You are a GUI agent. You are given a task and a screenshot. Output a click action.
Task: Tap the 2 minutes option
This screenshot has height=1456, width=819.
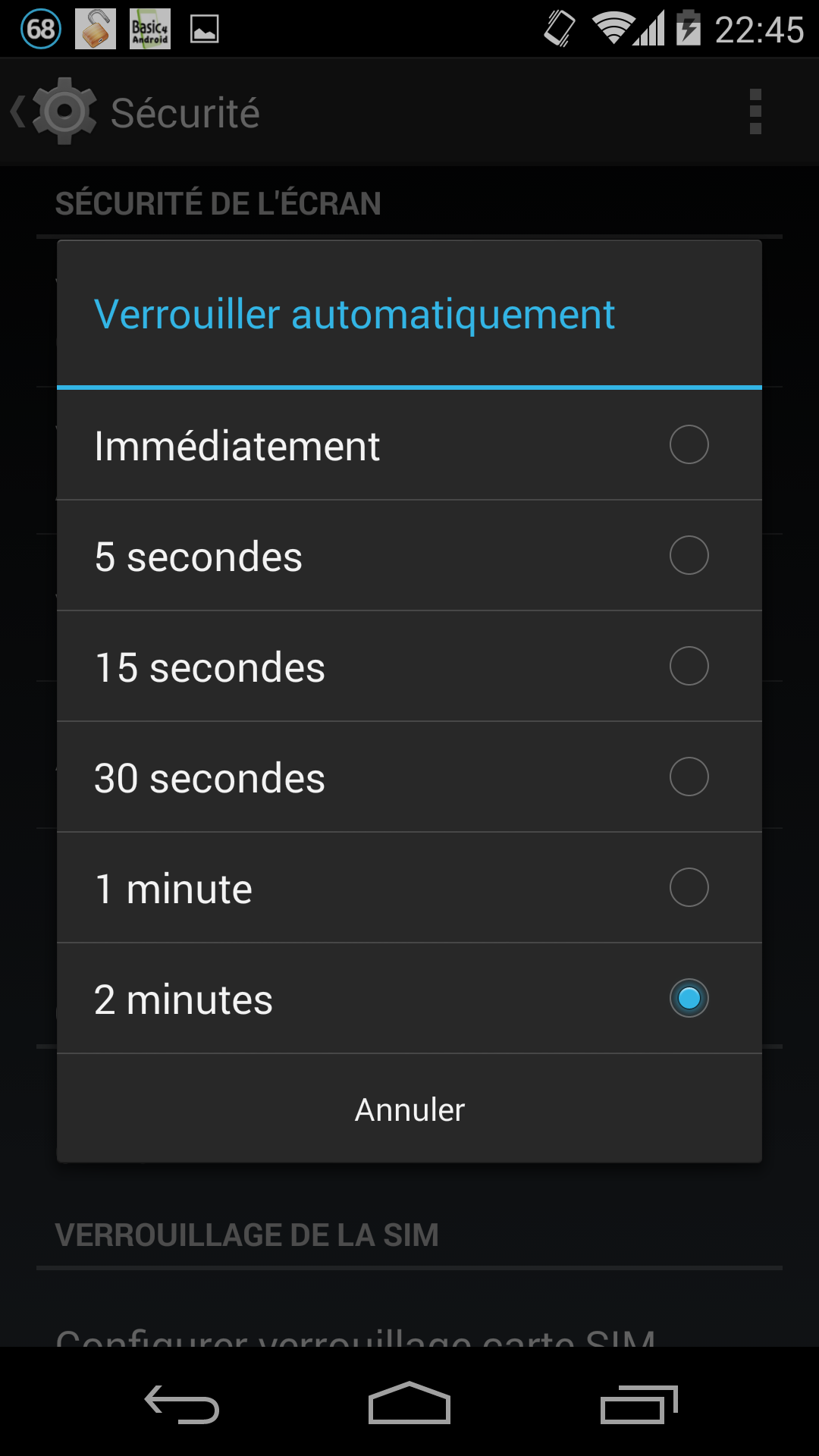[x=409, y=999]
